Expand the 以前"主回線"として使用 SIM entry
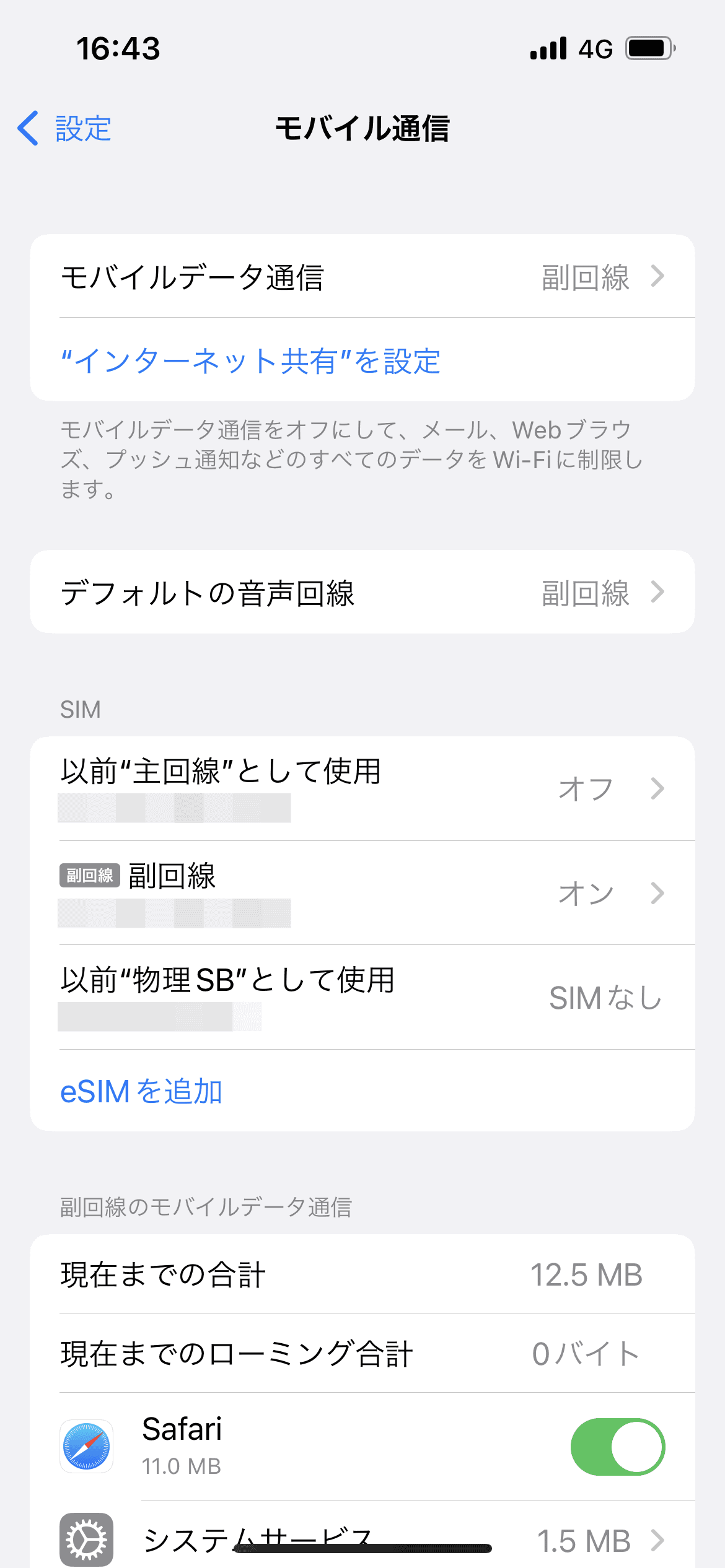The image size is (725, 1568). pyautogui.click(x=362, y=788)
